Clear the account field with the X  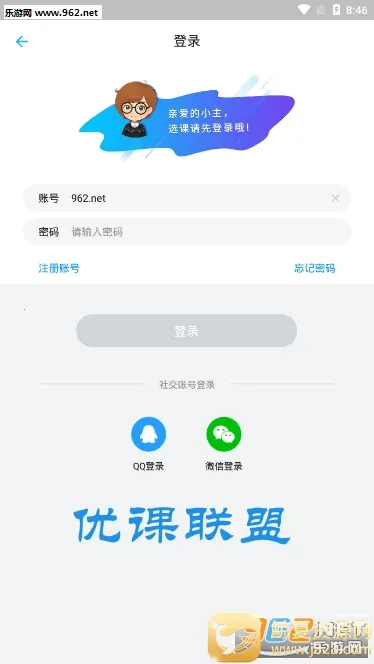(x=335, y=198)
